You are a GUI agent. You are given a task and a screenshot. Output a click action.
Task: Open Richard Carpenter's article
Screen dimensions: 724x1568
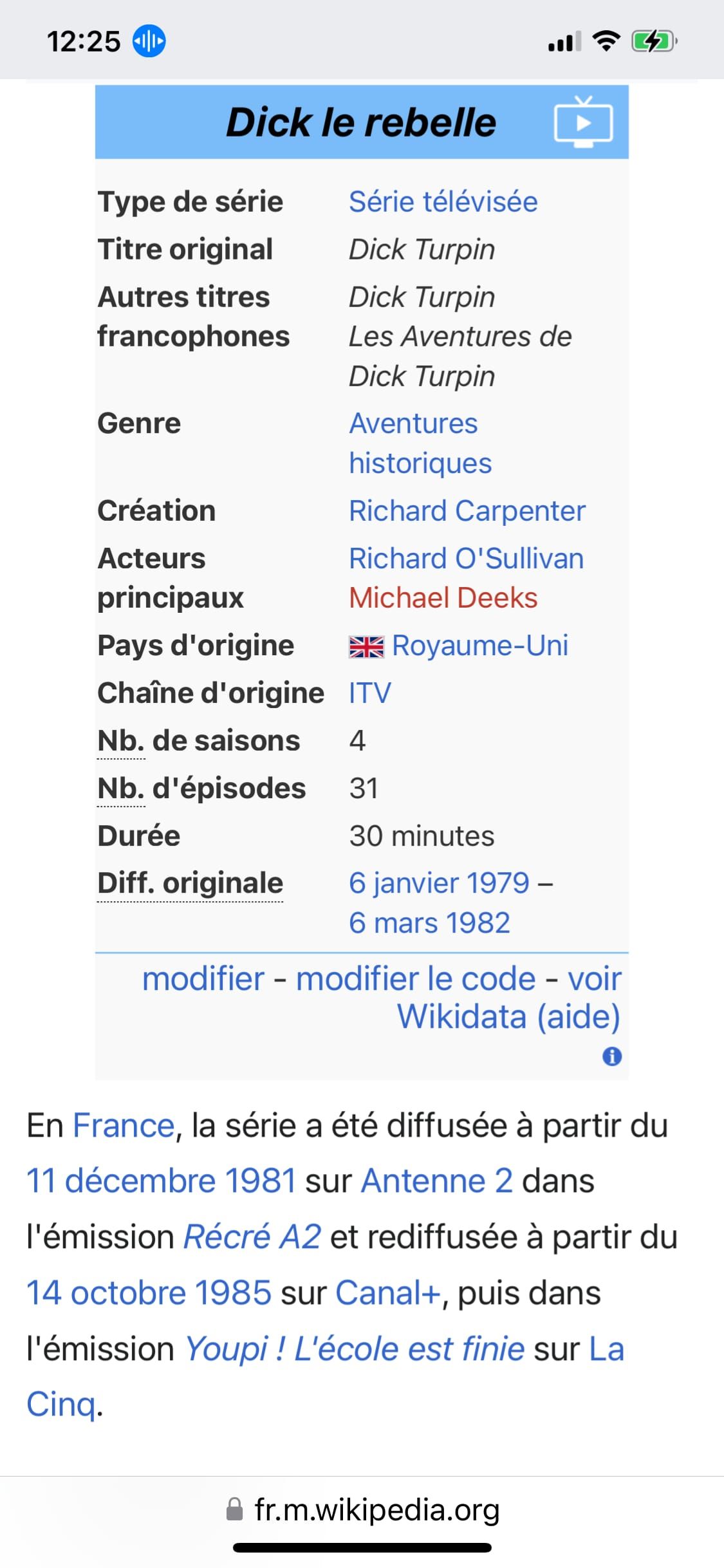467,511
